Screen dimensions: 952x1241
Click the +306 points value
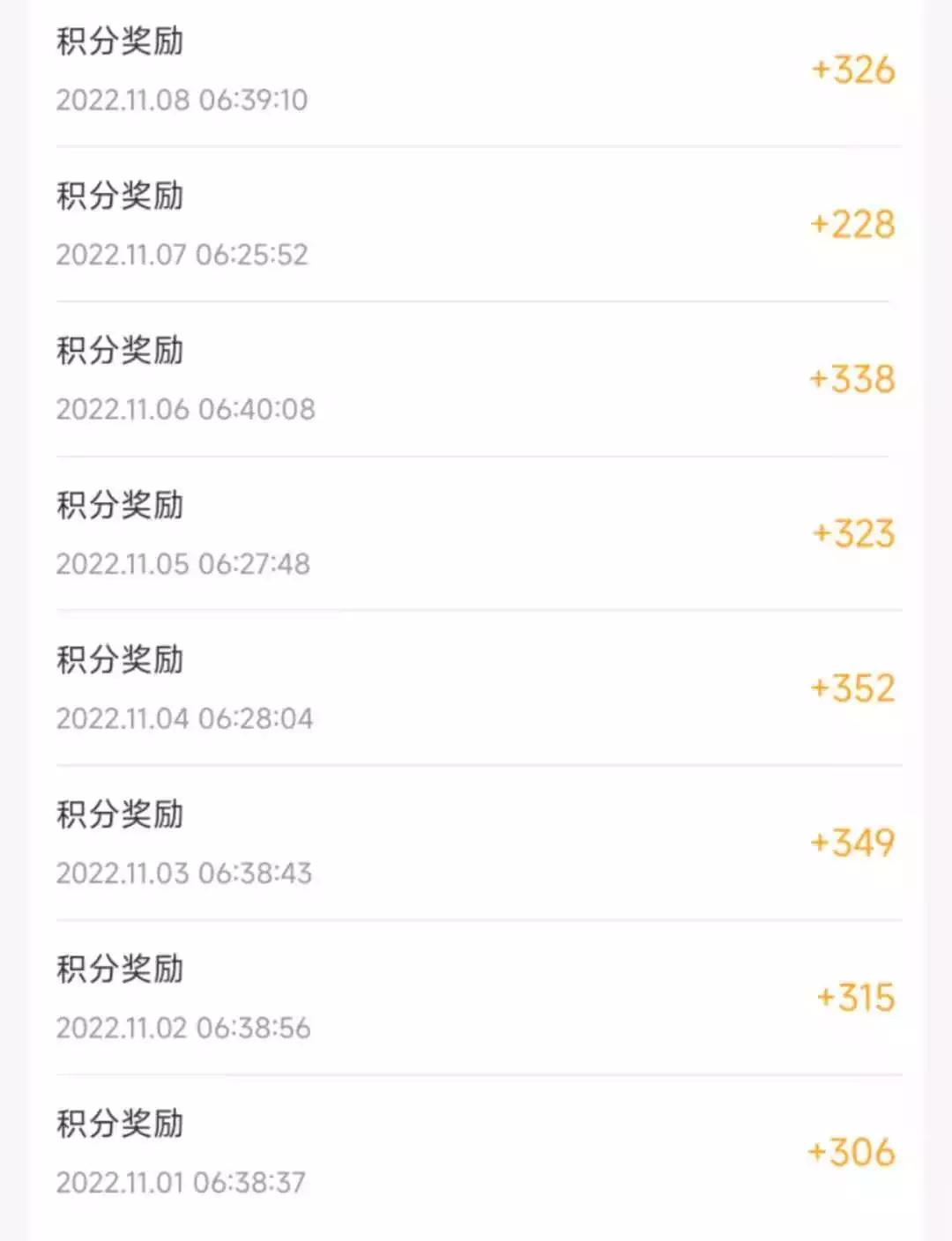coord(851,1150)
